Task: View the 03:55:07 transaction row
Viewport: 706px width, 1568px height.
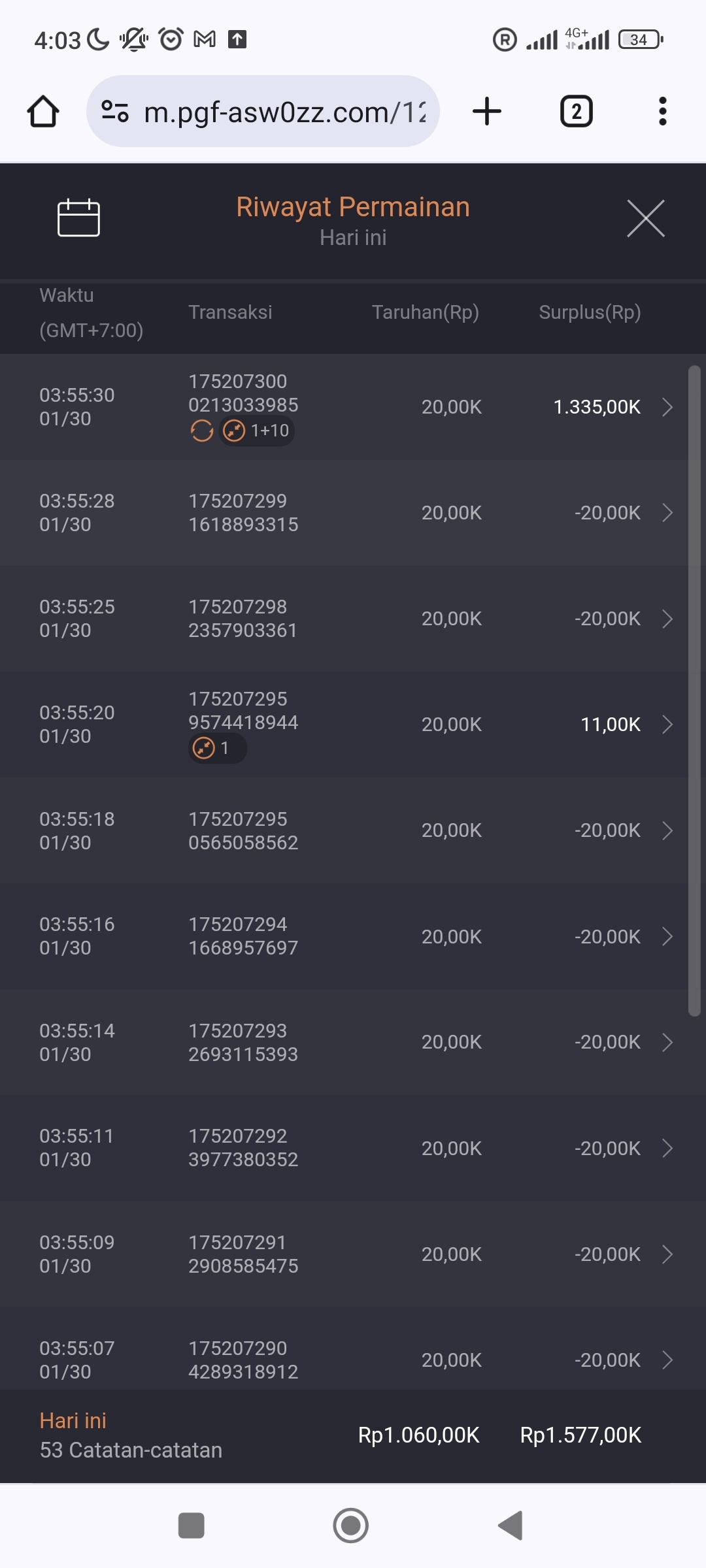Action: click(353, 1360)
